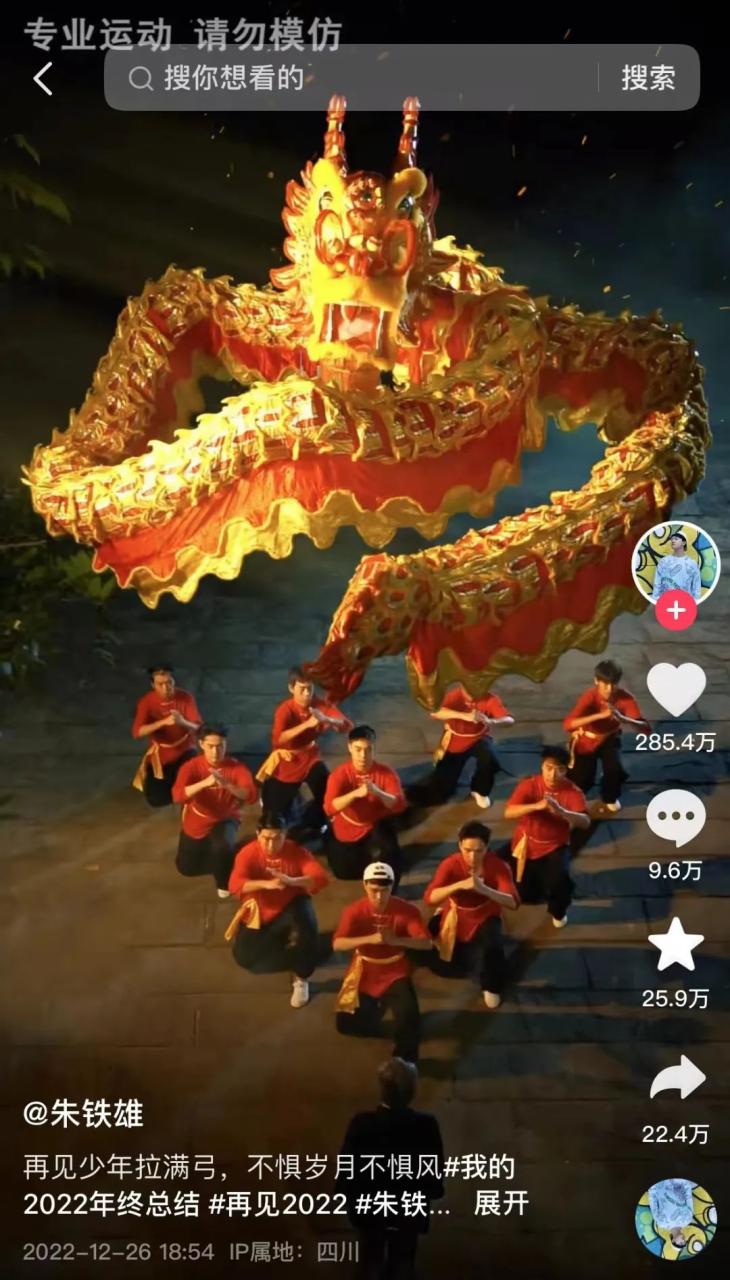Viewport: 730px width, 1280px height.
Task: Follow the creator via the red plus
Action: [676, 610]
